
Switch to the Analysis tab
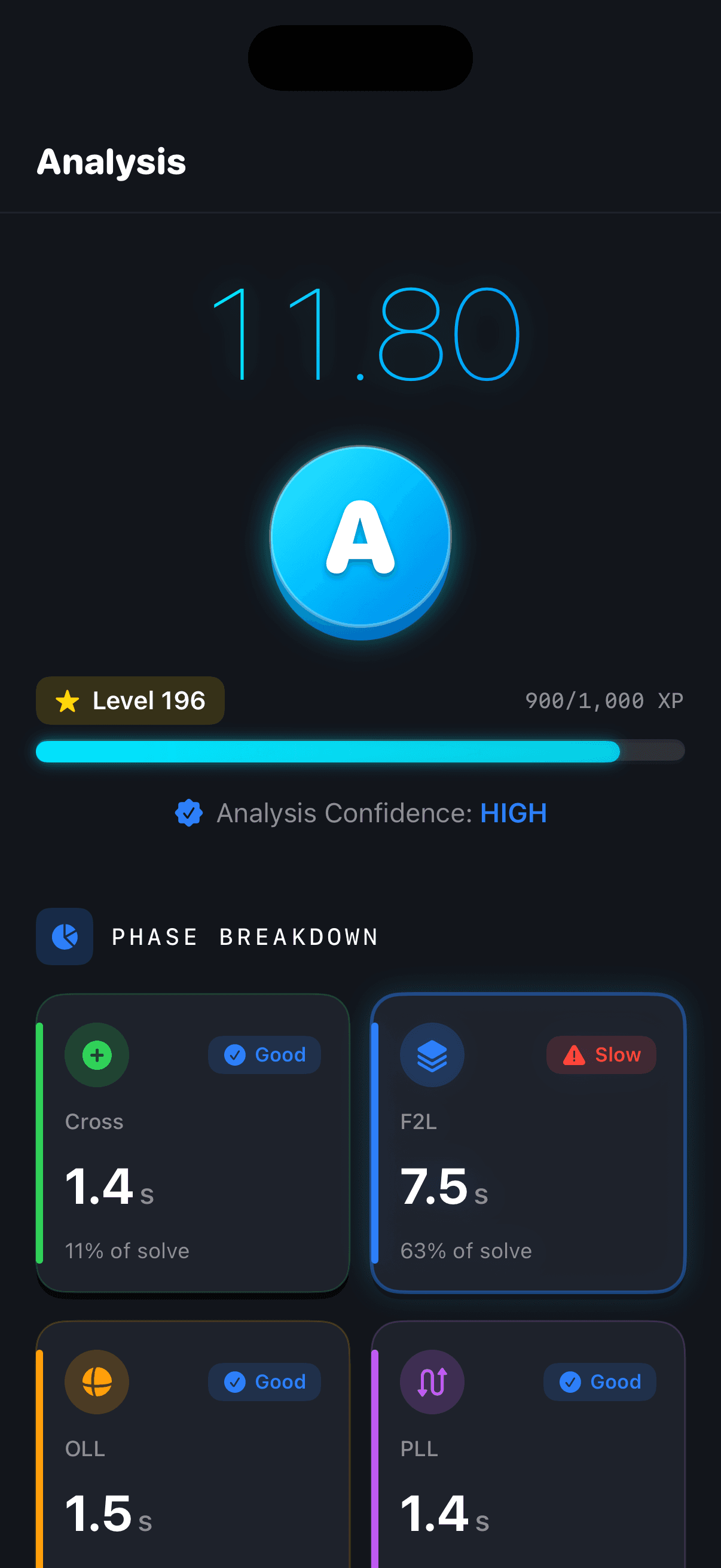point(111,162)
